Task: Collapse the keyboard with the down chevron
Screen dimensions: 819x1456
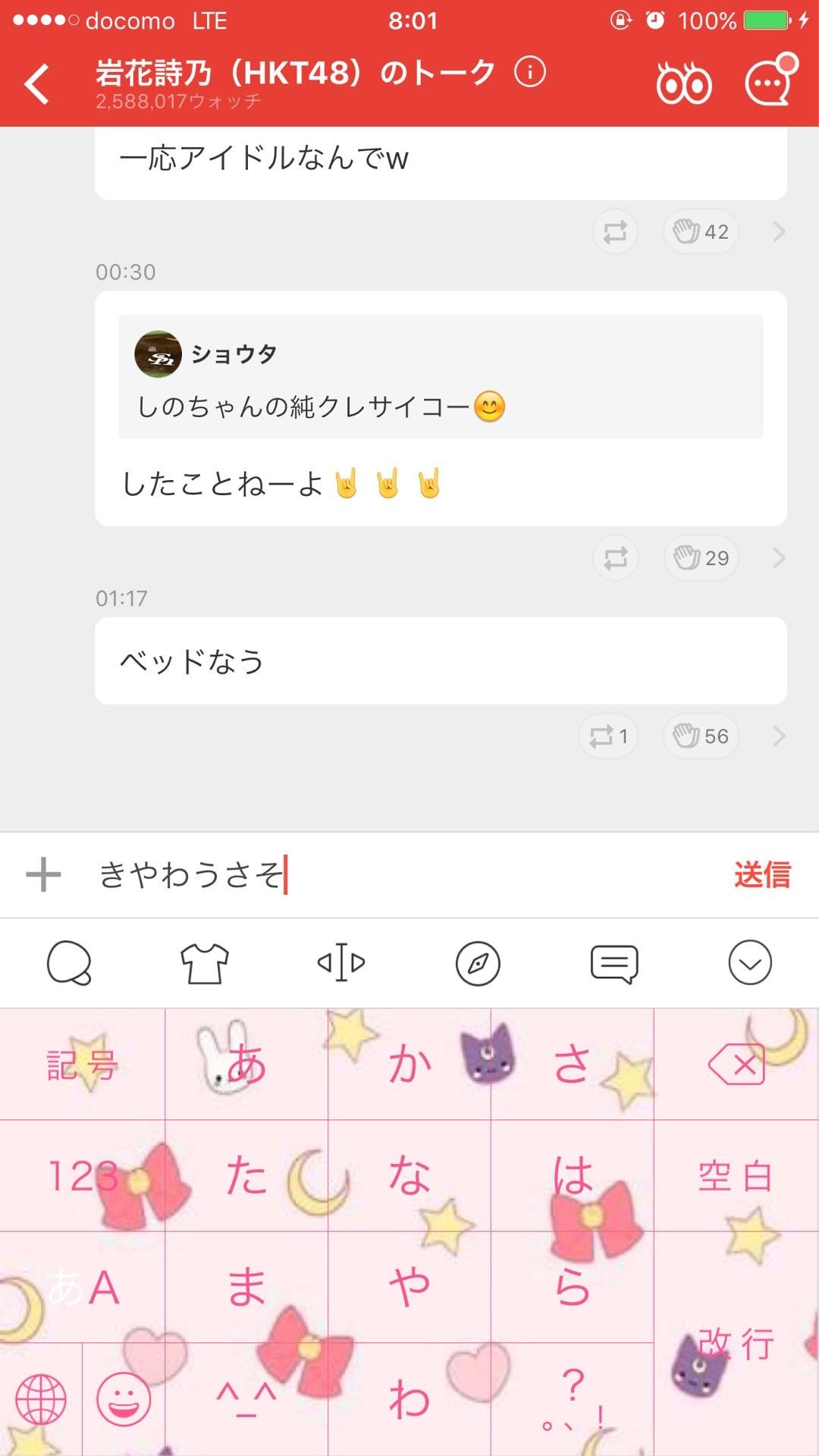Action: point(750,962)
